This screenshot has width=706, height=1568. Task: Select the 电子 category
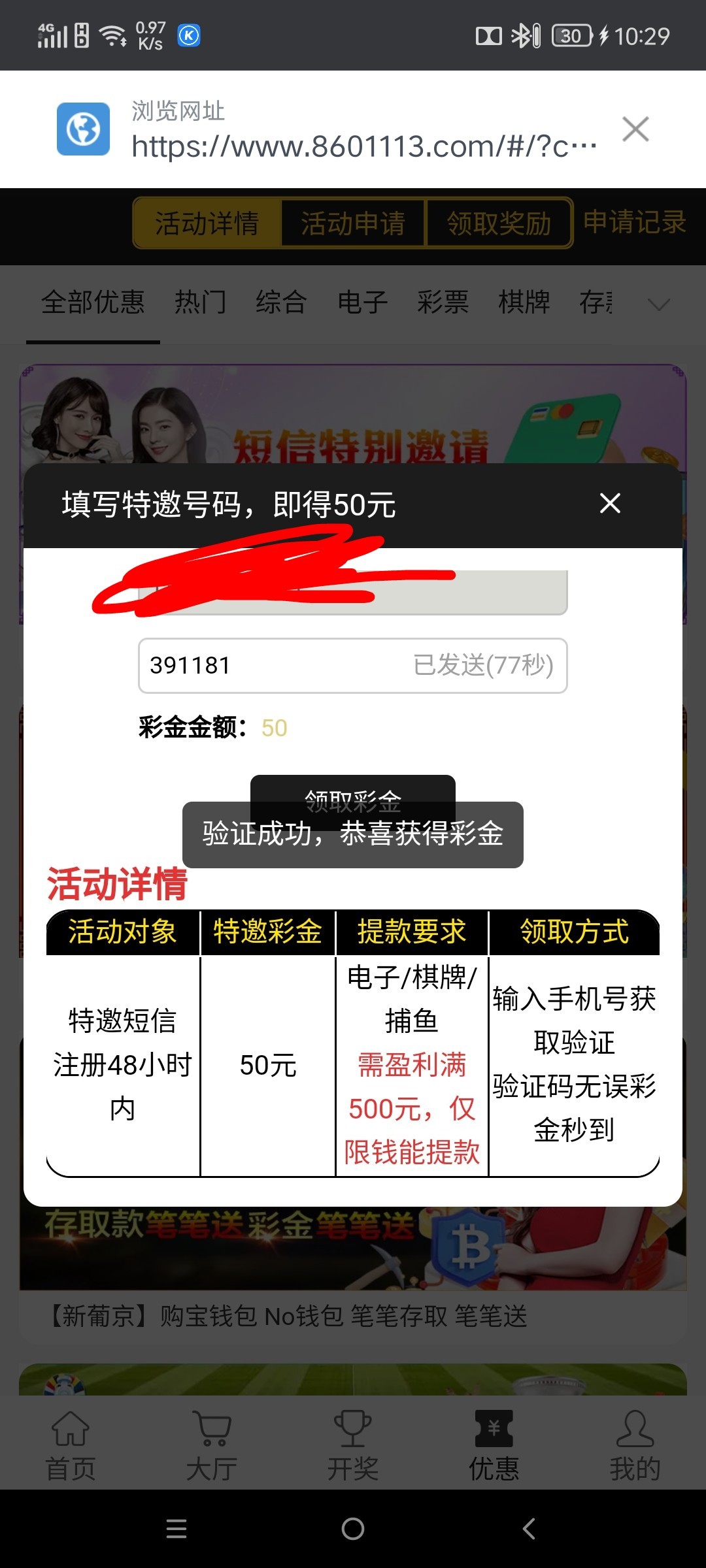click(x=362, y=302)
